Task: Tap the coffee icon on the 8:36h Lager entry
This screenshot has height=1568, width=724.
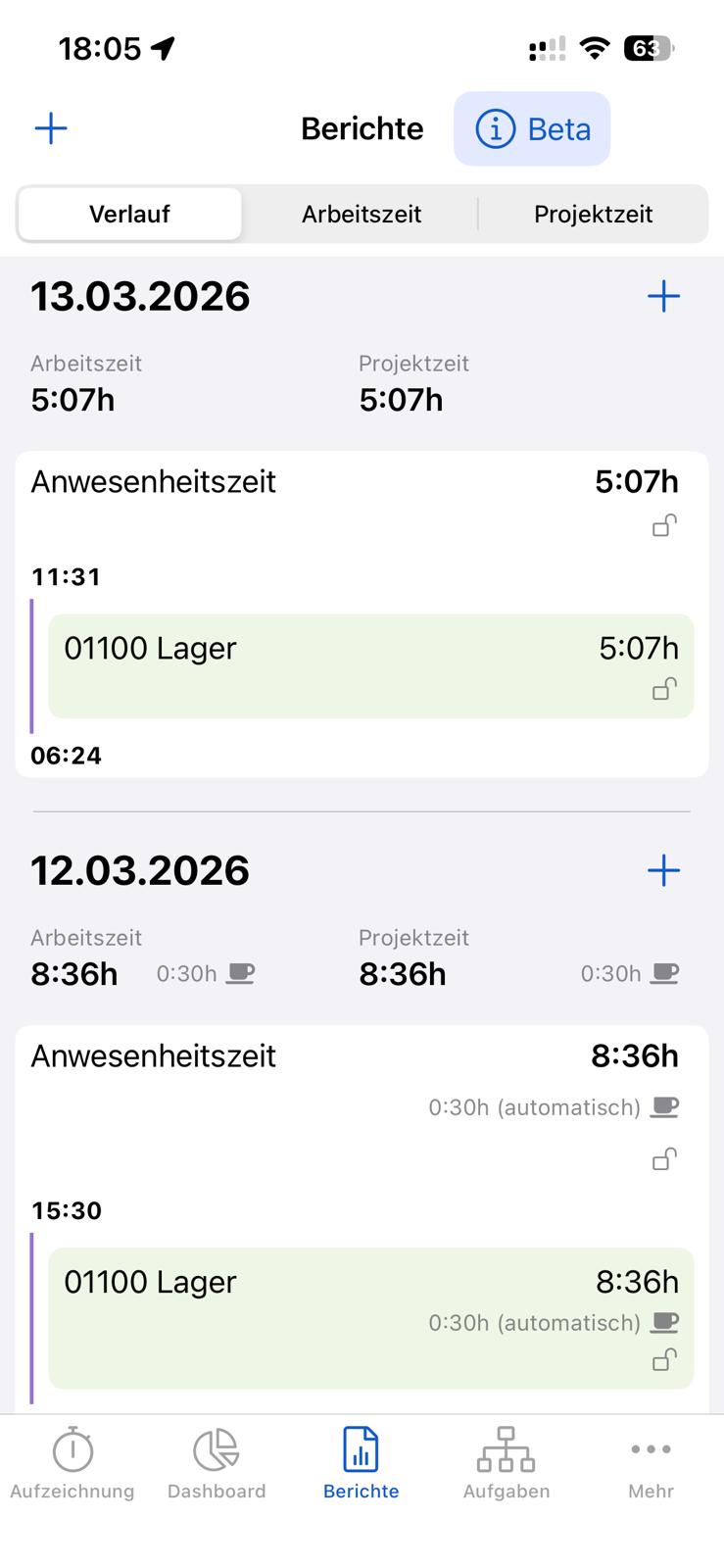Action: coord(664,1322)
